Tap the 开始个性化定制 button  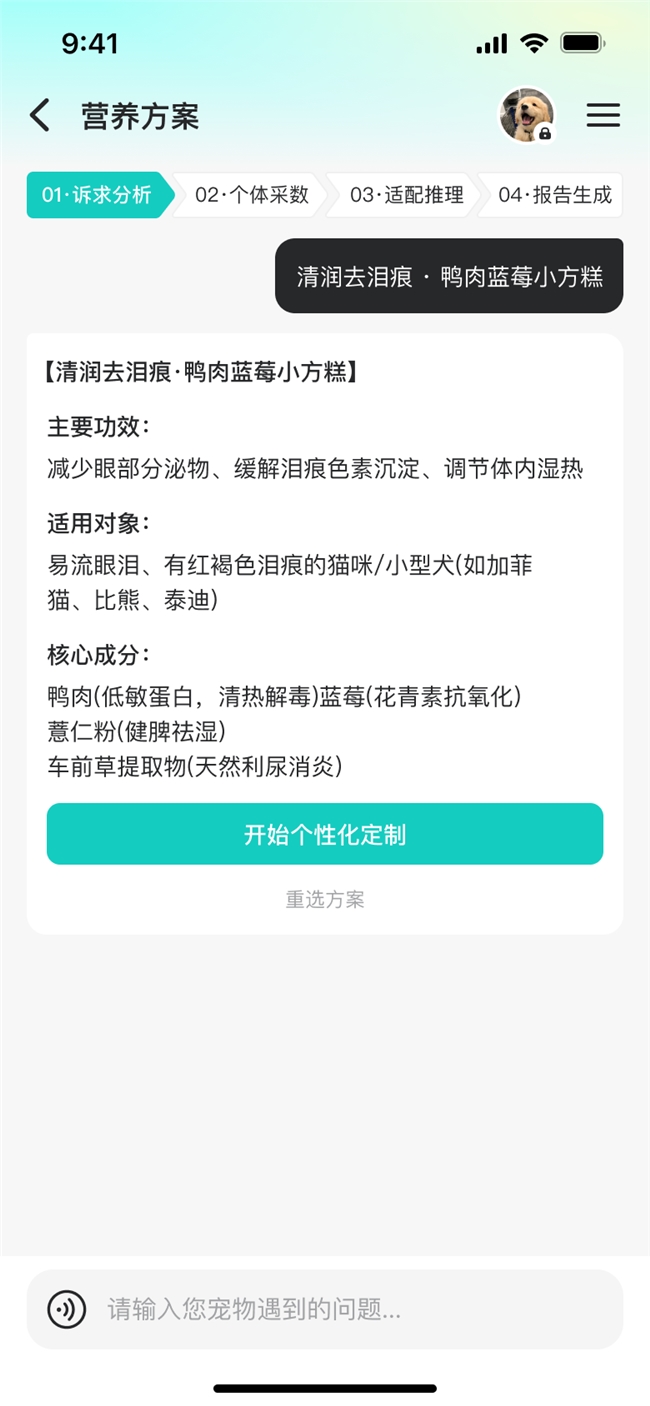pyautogui.click(x=325, y=834)
